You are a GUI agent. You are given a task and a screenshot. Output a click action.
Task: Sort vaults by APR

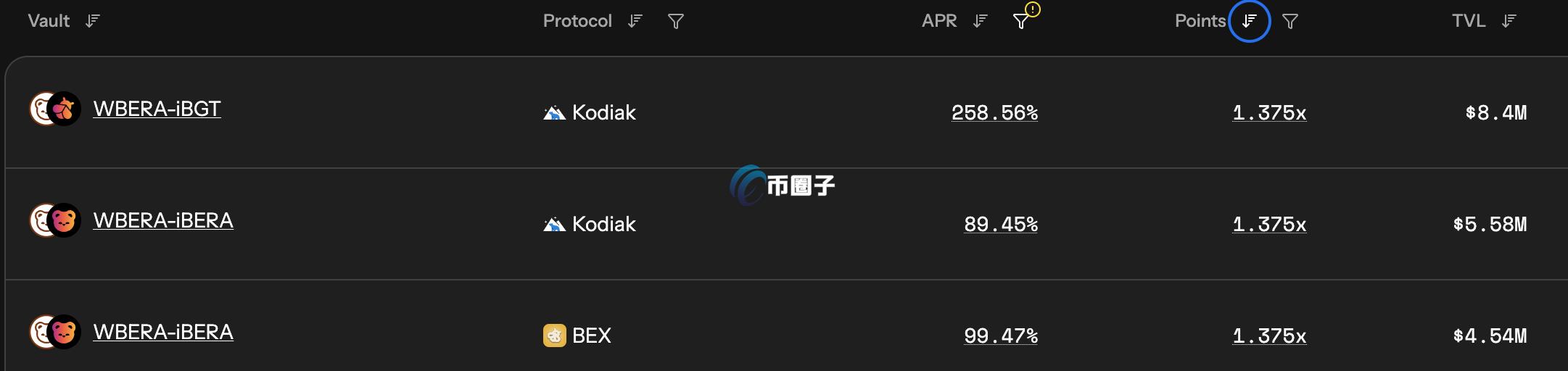coord(981,21)
